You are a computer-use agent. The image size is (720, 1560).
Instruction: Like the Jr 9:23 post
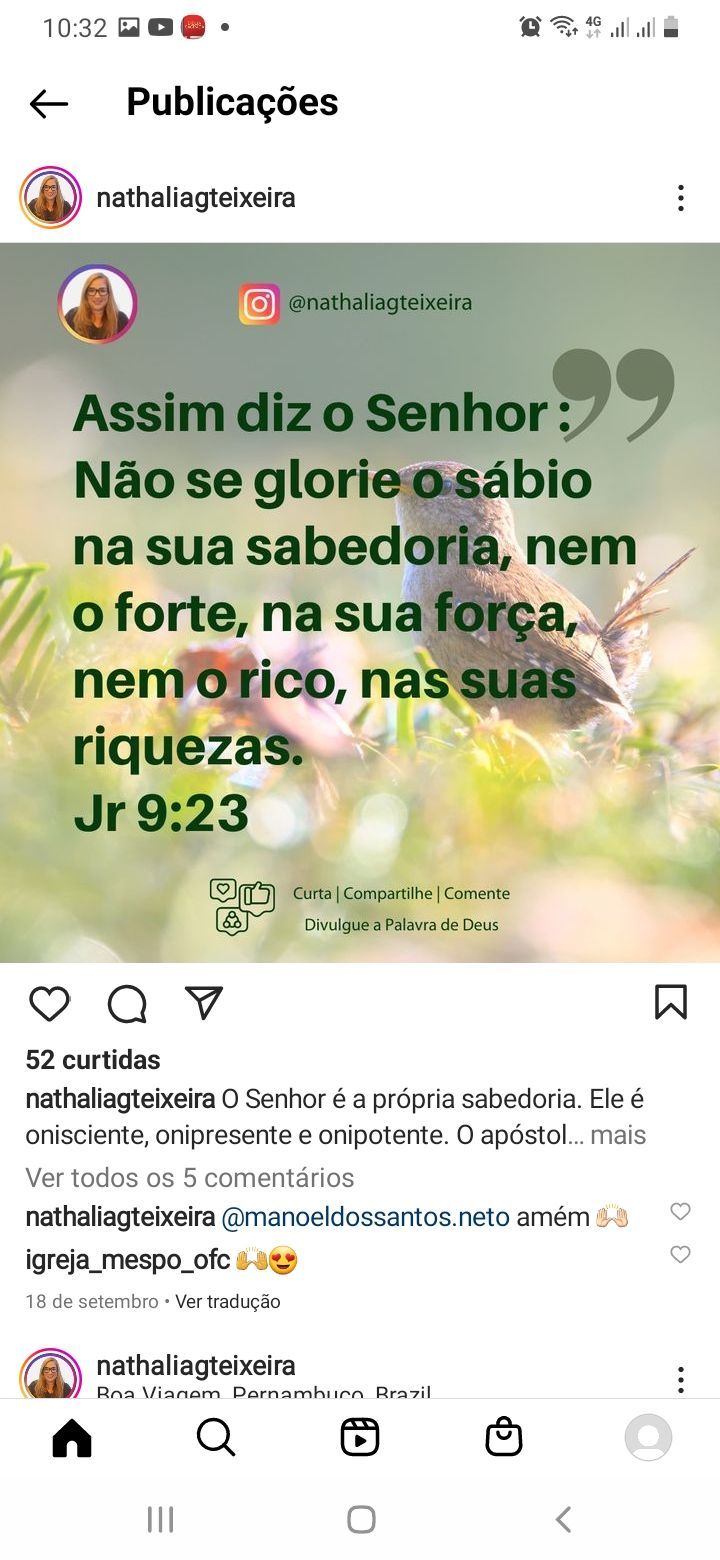49,1003
